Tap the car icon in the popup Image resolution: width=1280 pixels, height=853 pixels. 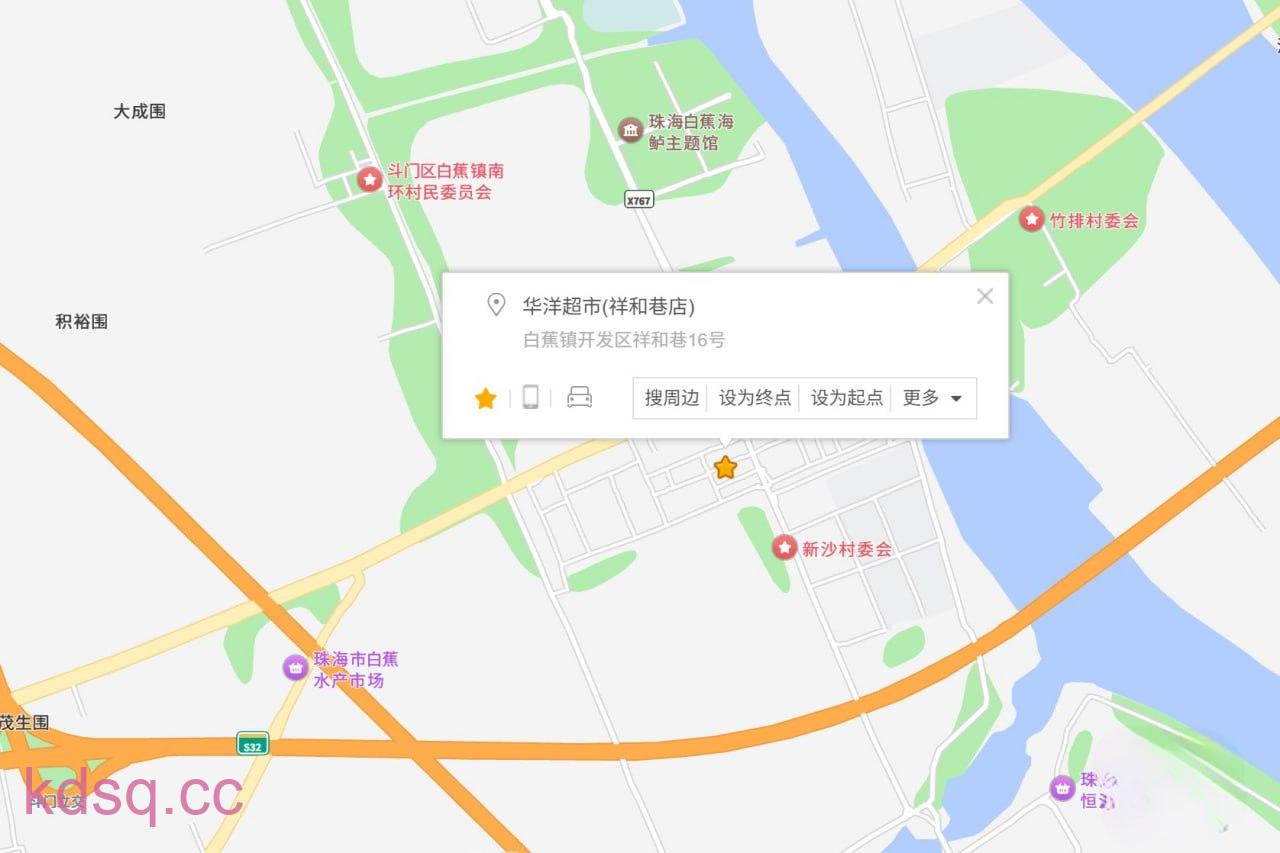pos(580,398)
